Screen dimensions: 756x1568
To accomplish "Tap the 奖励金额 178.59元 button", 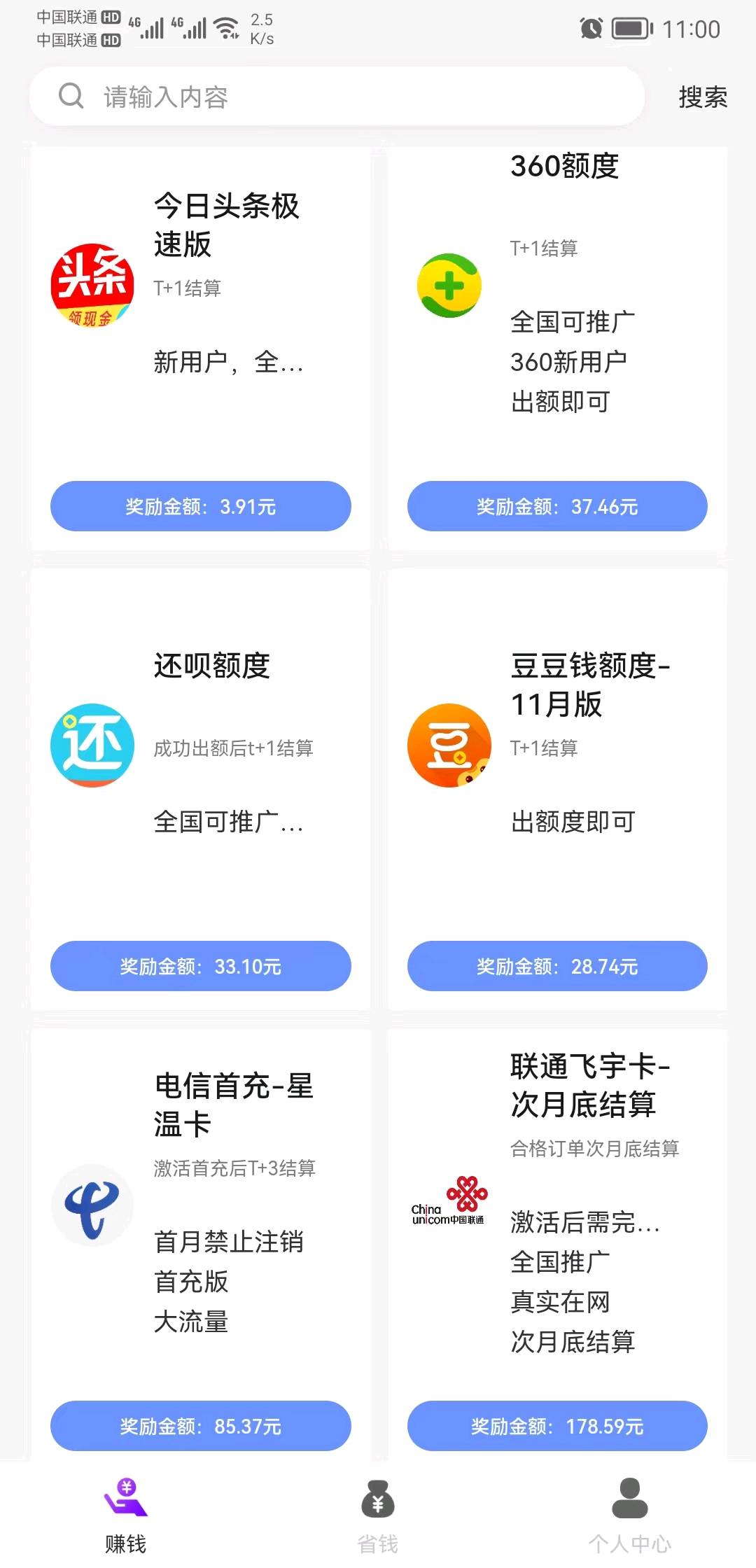I will (x=558, y=1426).
